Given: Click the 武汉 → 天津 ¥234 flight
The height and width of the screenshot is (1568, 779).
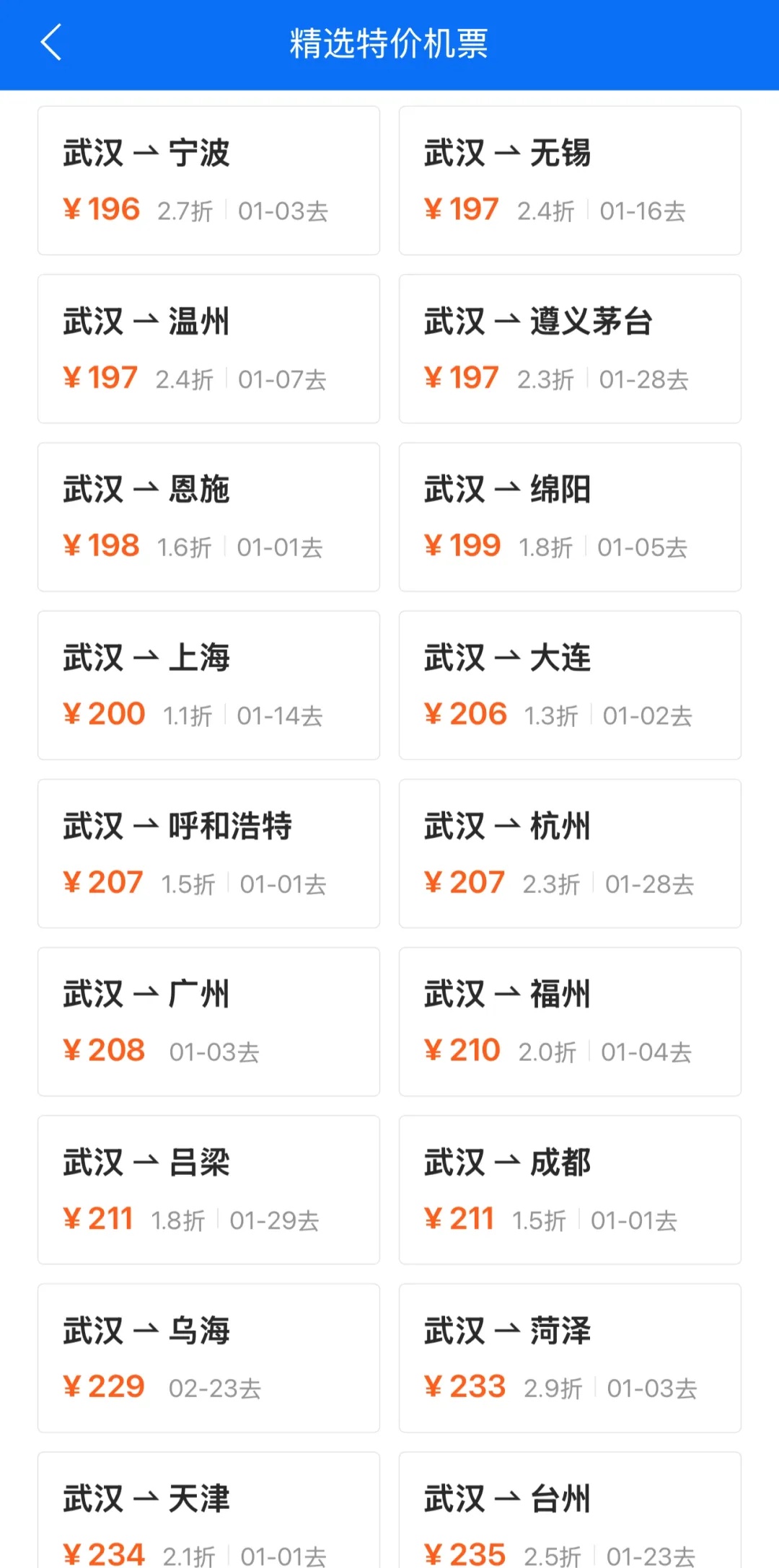Looking at the screenshot, I should 208,1522.
